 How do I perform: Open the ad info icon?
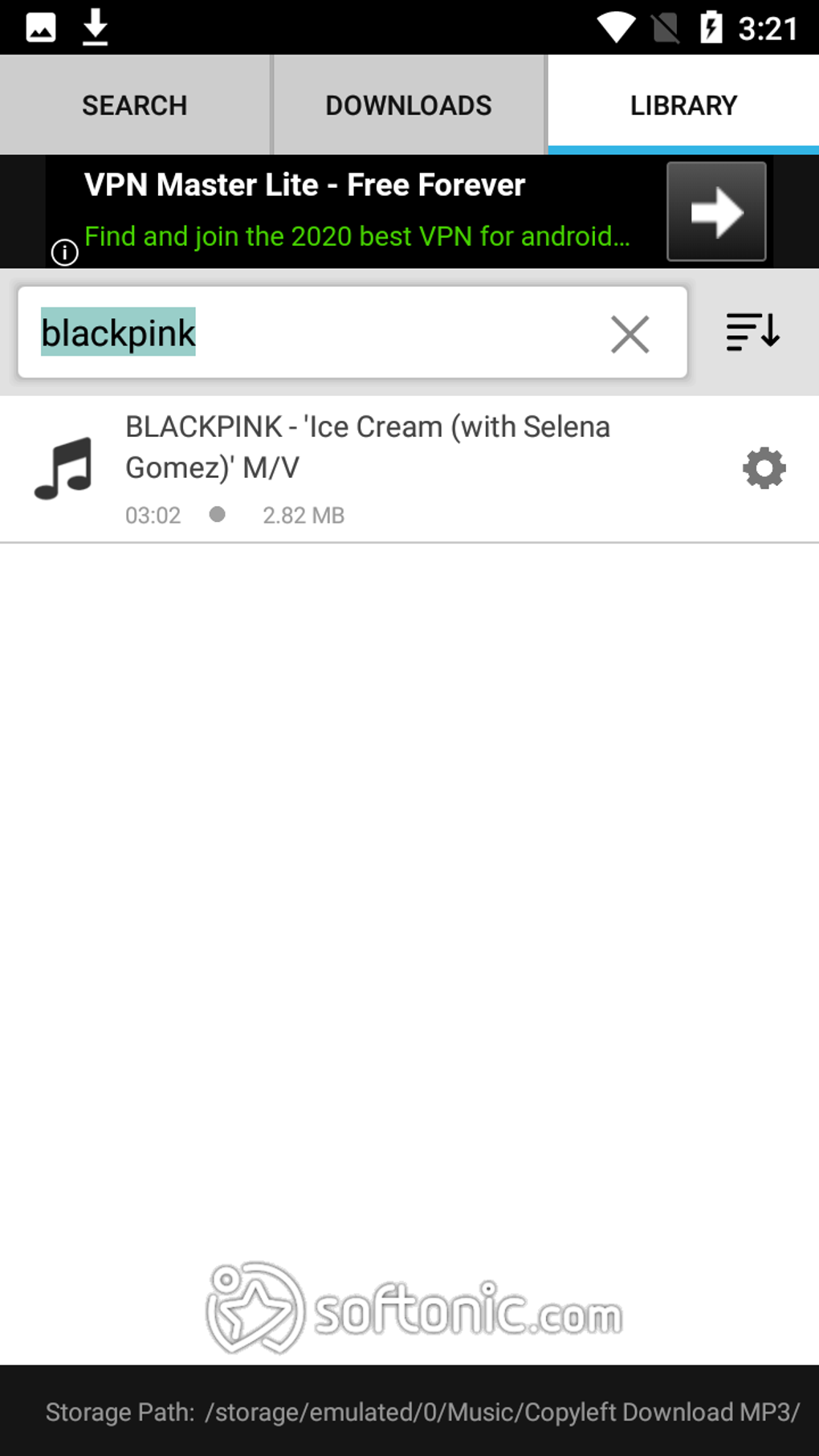click(x=64, y=252)
